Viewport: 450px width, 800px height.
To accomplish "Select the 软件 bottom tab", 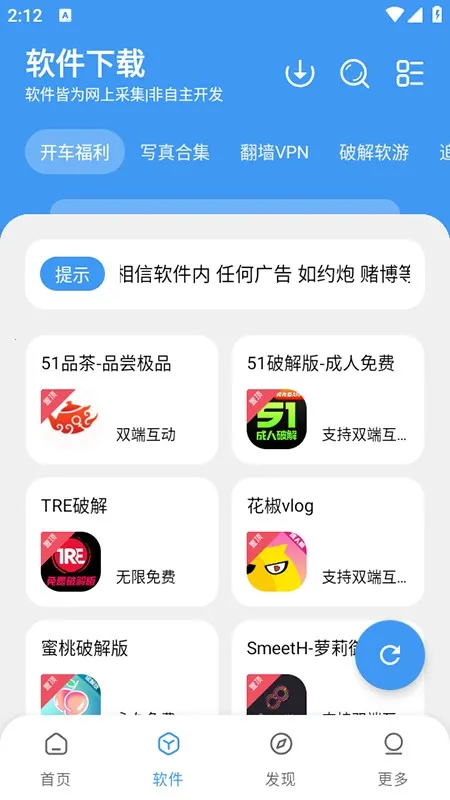I will 168,759.
